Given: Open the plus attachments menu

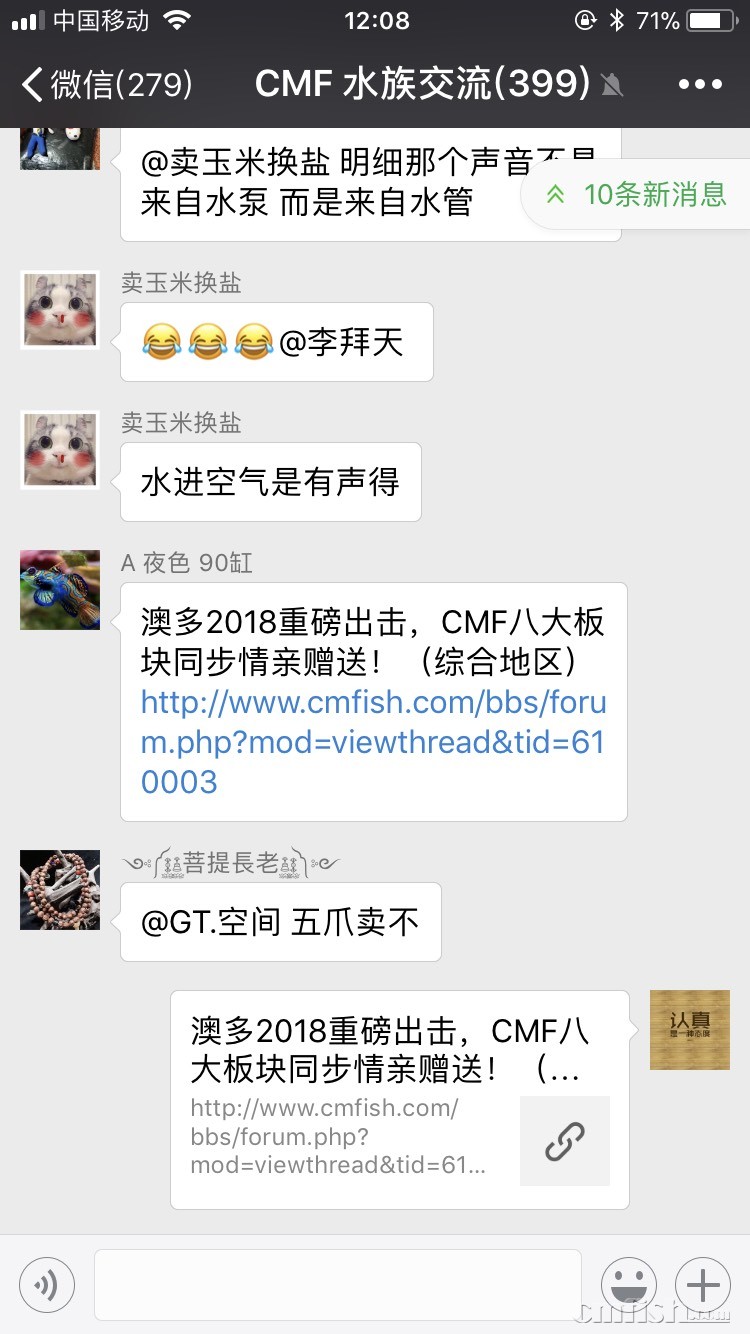Looking at the screenshot, I should tap(703, 1284).
